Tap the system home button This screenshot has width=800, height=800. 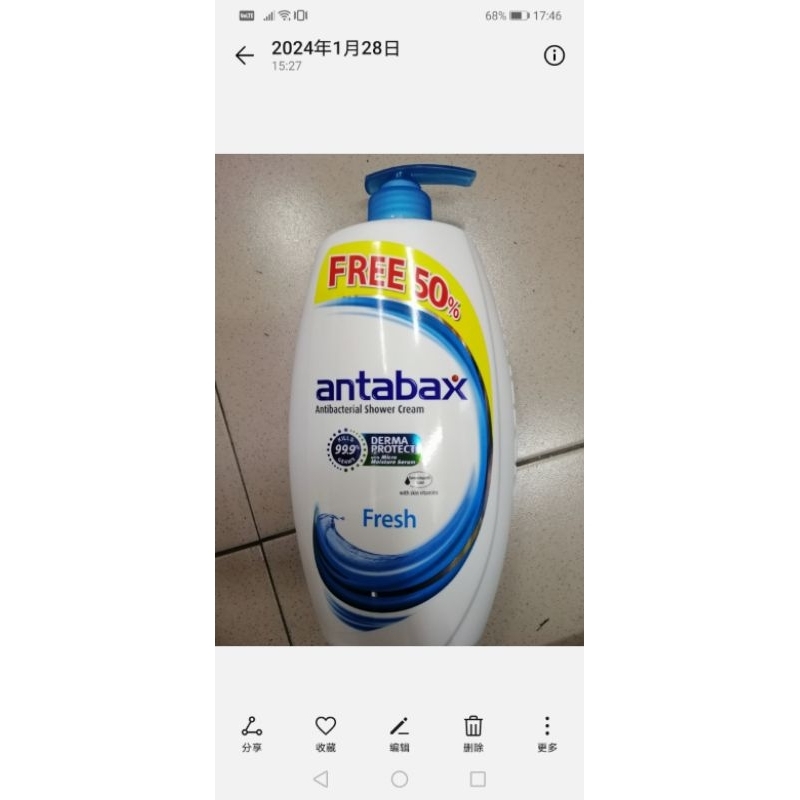click(x=400, y=779)
